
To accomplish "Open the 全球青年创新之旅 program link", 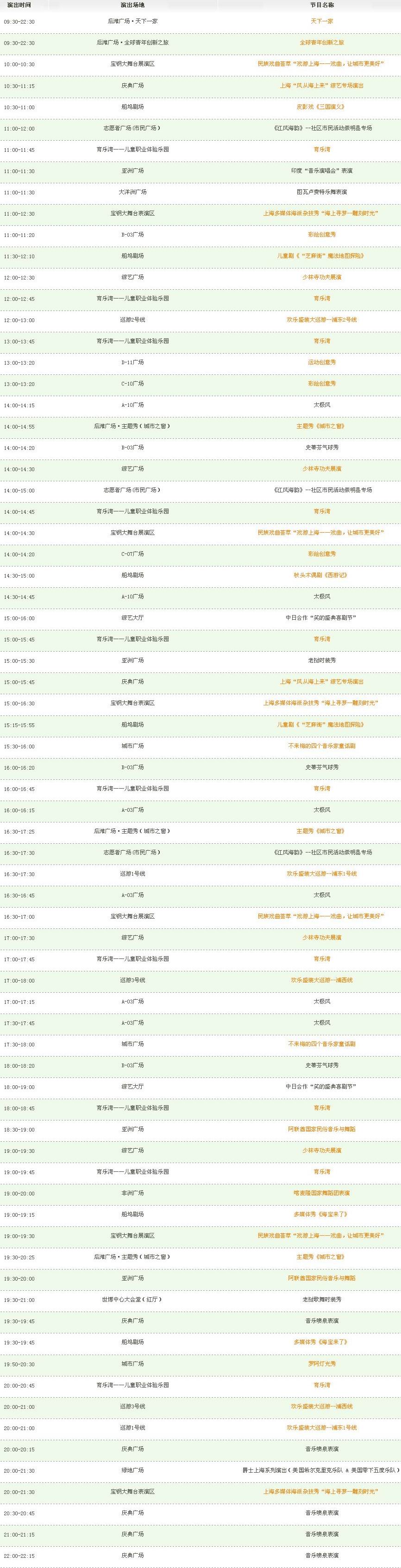I will click(322, 43).
